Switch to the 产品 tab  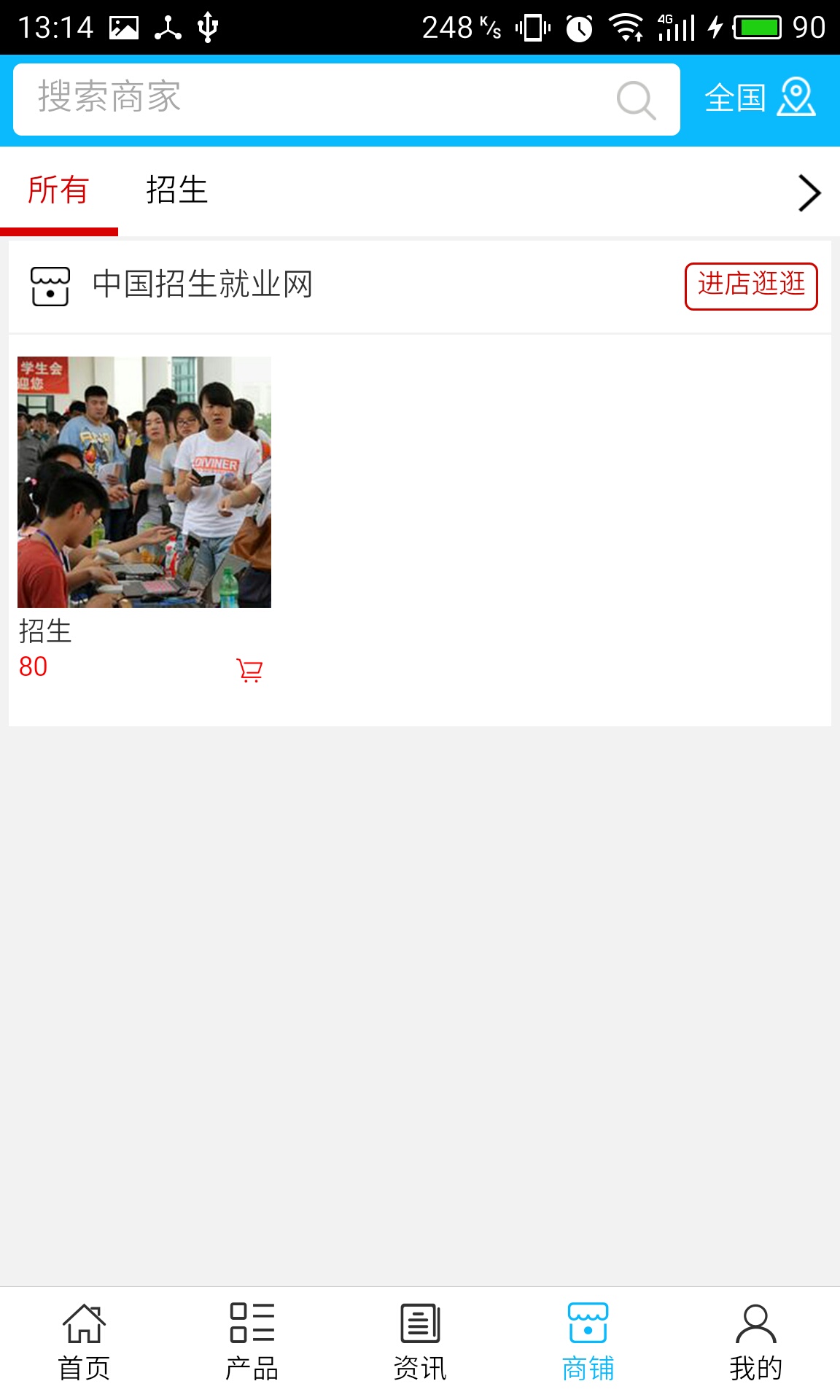[252, 1343]
